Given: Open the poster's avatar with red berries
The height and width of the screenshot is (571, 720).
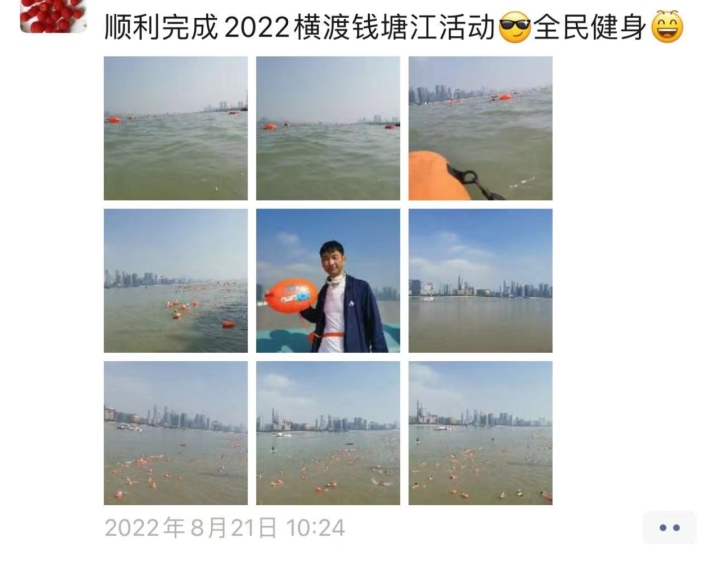Looking at the screenshot, I should pos(52,14).
